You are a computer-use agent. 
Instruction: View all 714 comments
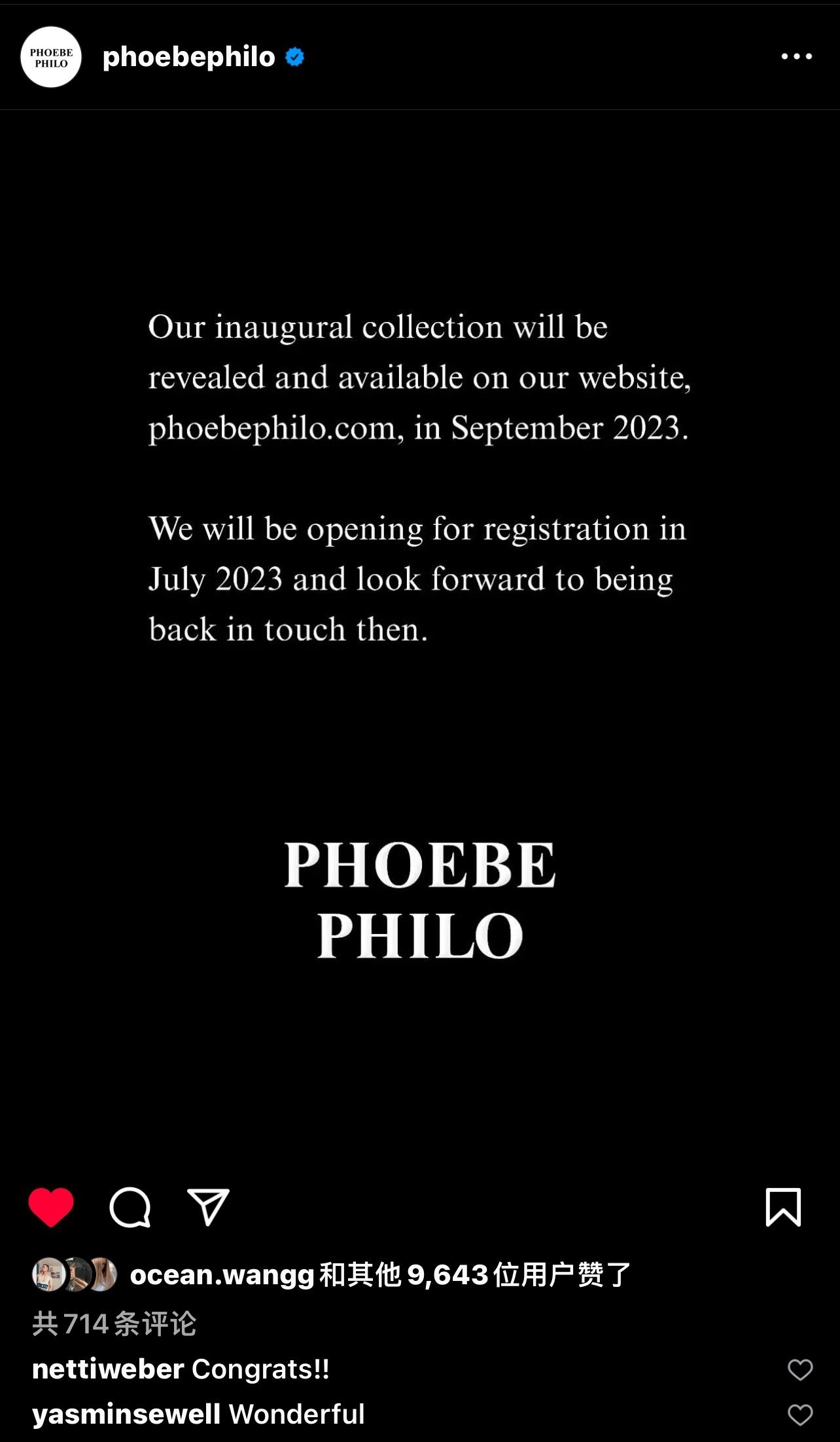click(x=114, y=1324)
